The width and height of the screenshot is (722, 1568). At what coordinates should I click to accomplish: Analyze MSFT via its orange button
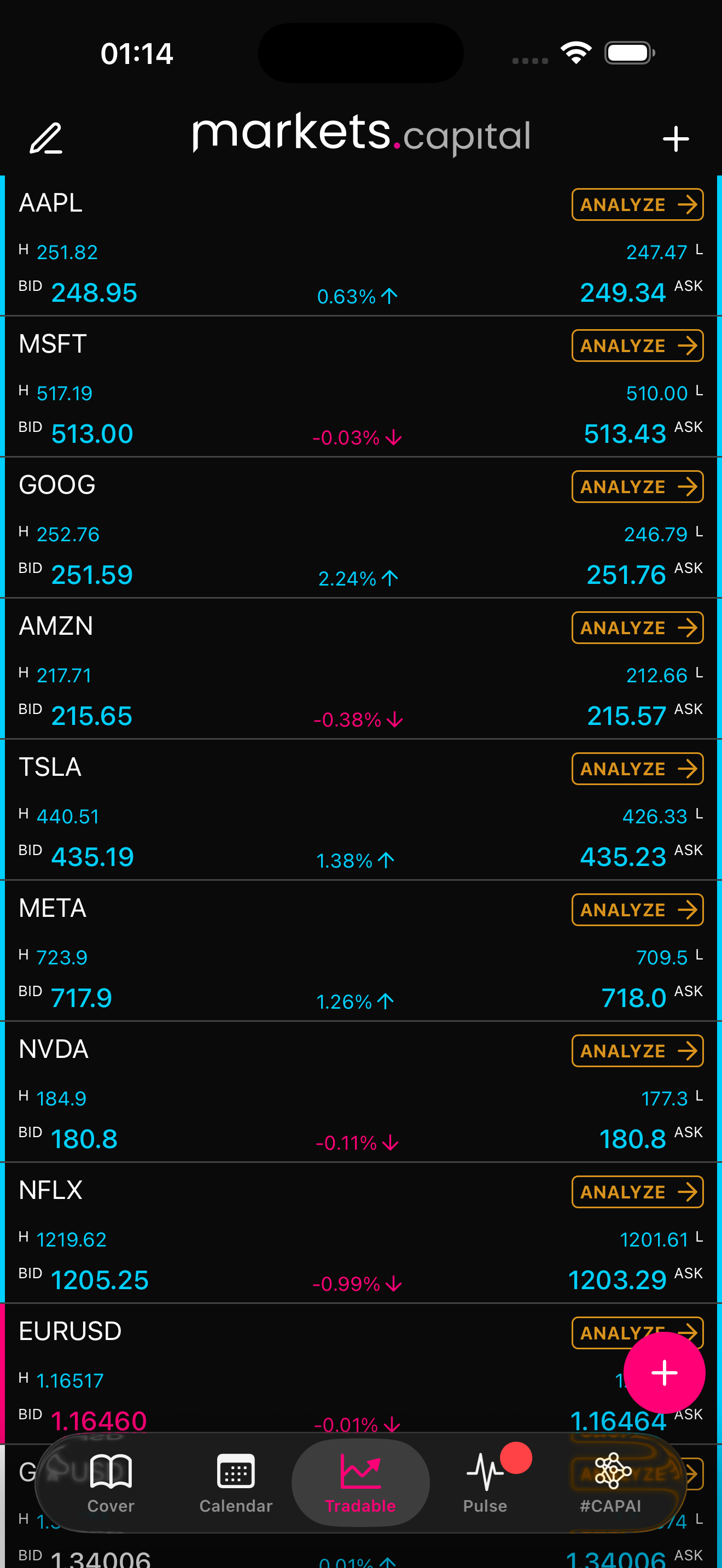tap(637, 346)
